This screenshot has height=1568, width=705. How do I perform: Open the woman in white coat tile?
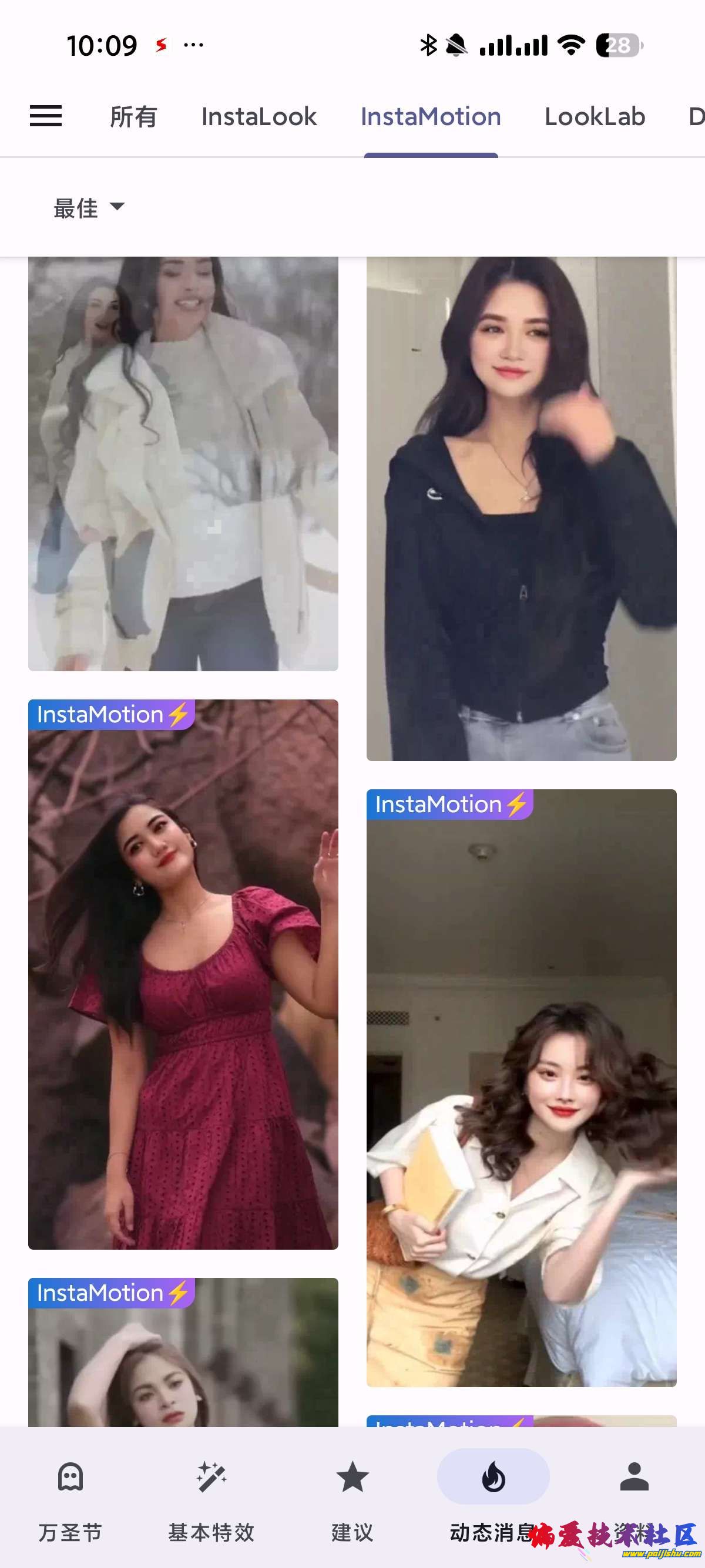(183, 463)
